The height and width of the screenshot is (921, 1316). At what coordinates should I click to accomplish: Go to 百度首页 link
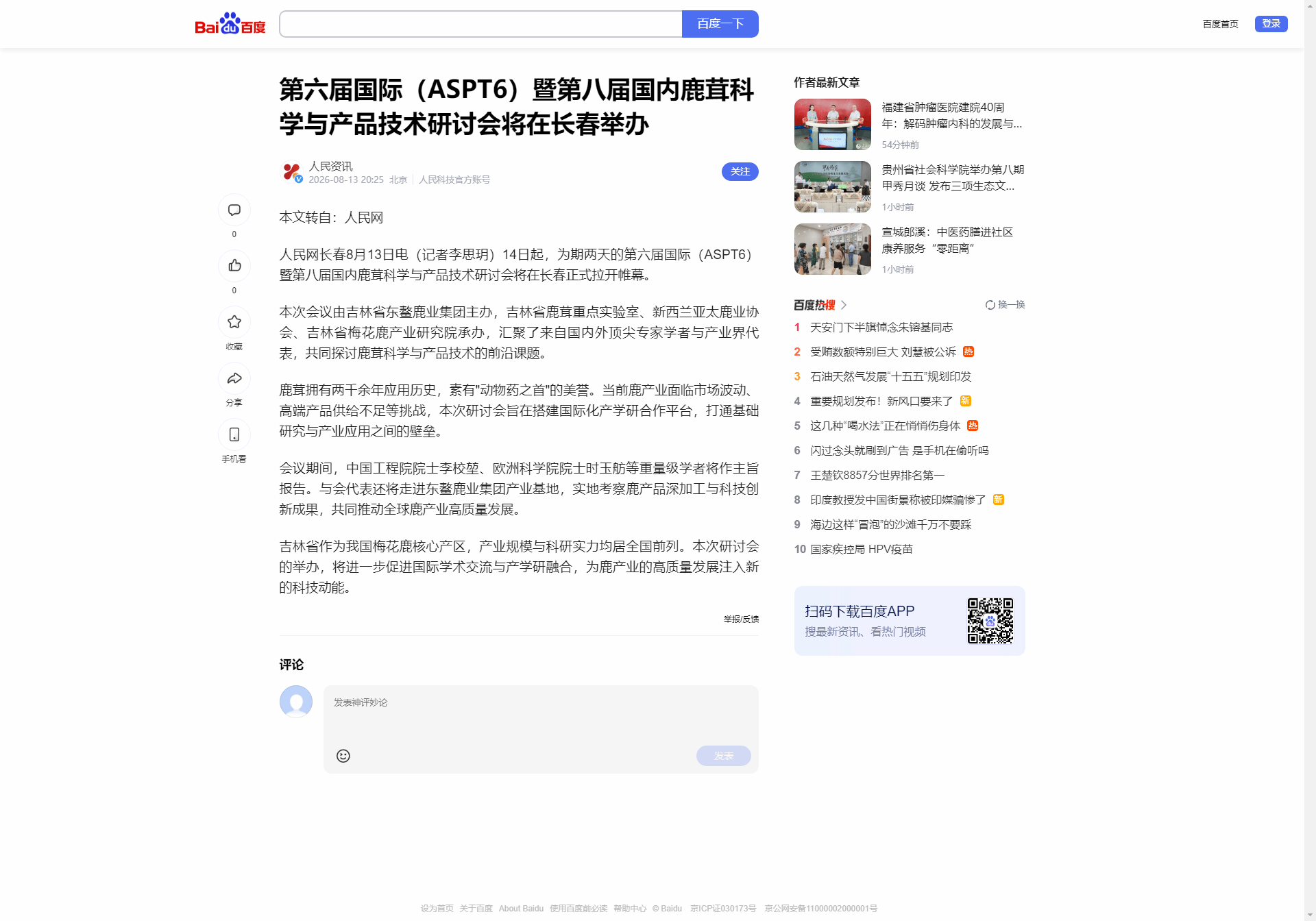click(1220, 24)
